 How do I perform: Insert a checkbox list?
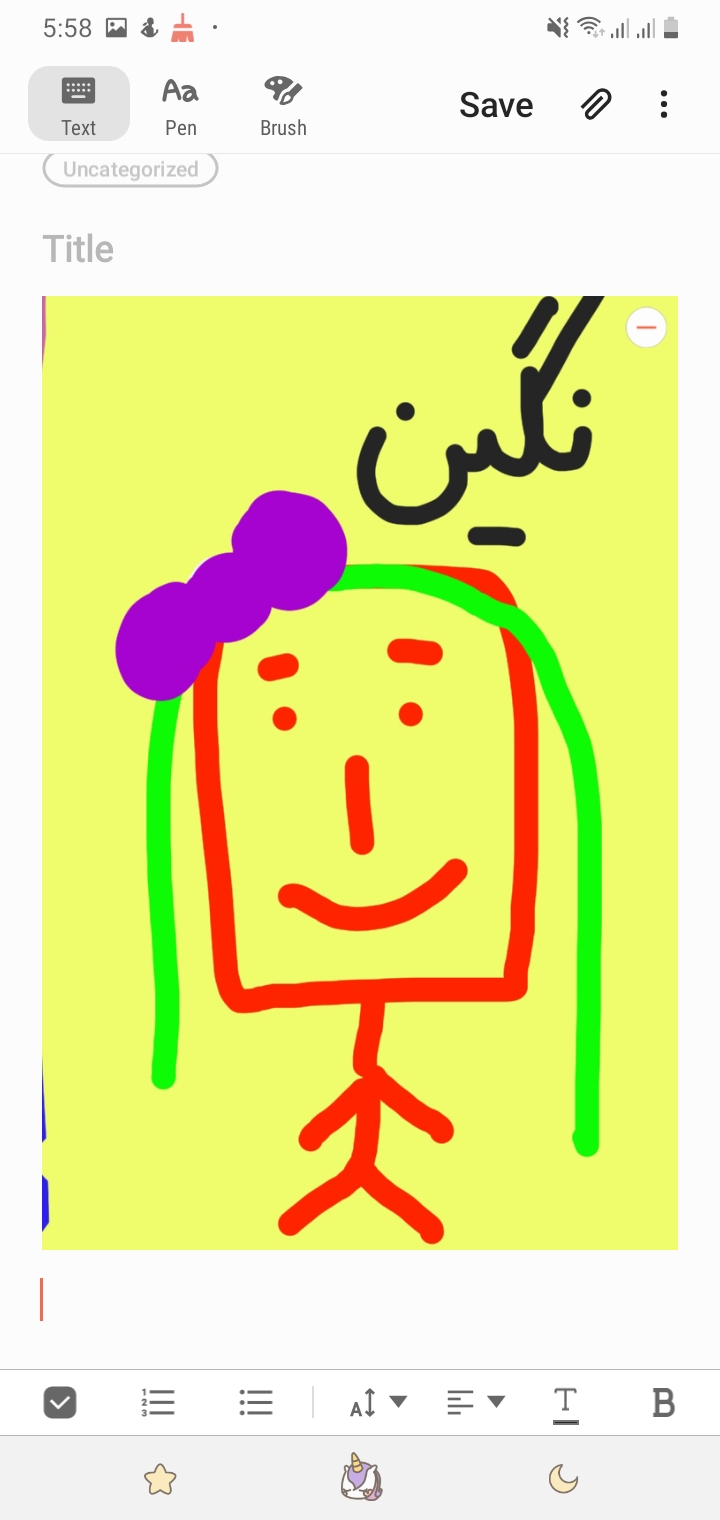point(60,1403)
